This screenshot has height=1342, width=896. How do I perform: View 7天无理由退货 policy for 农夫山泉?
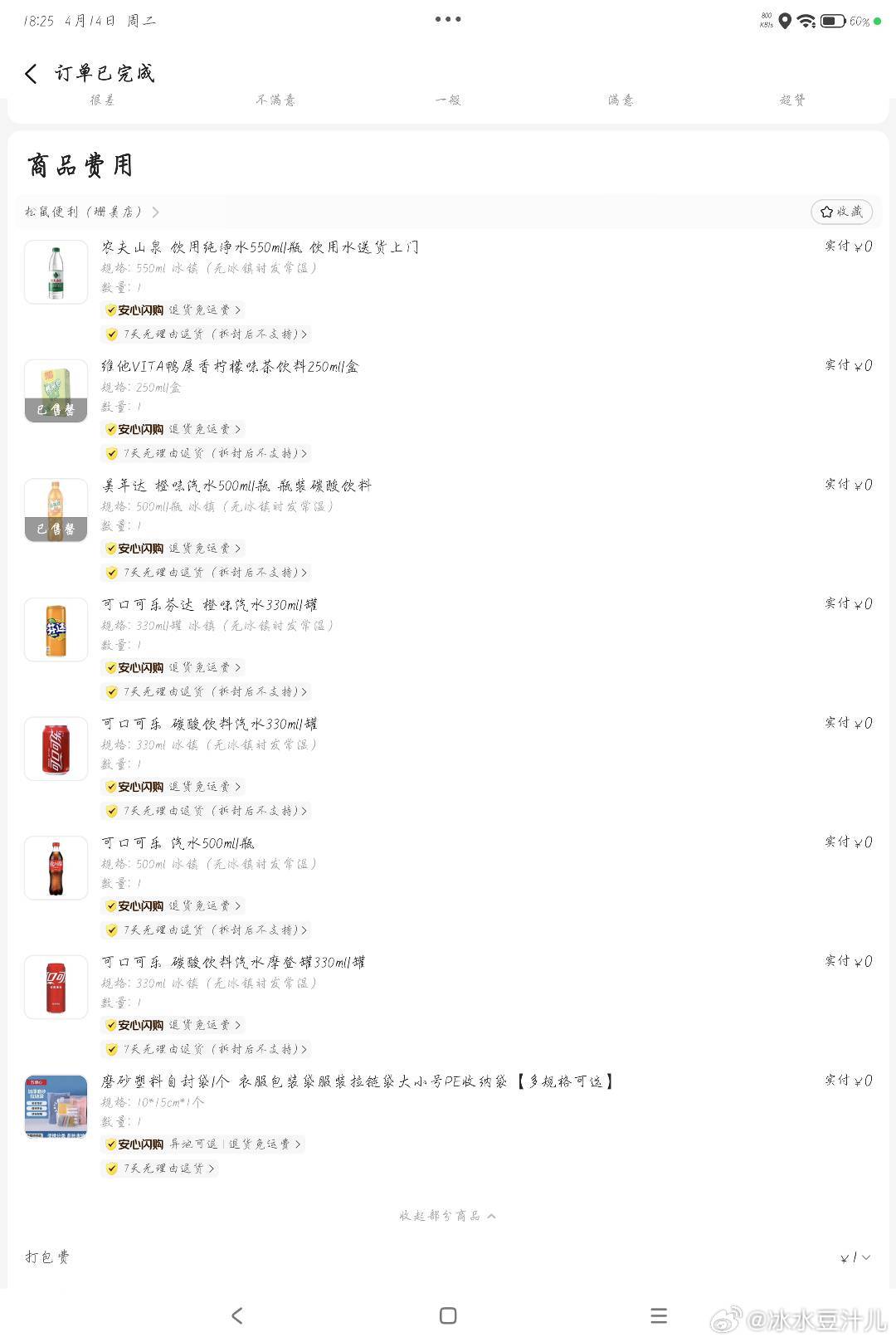click(x=207, y=334)
